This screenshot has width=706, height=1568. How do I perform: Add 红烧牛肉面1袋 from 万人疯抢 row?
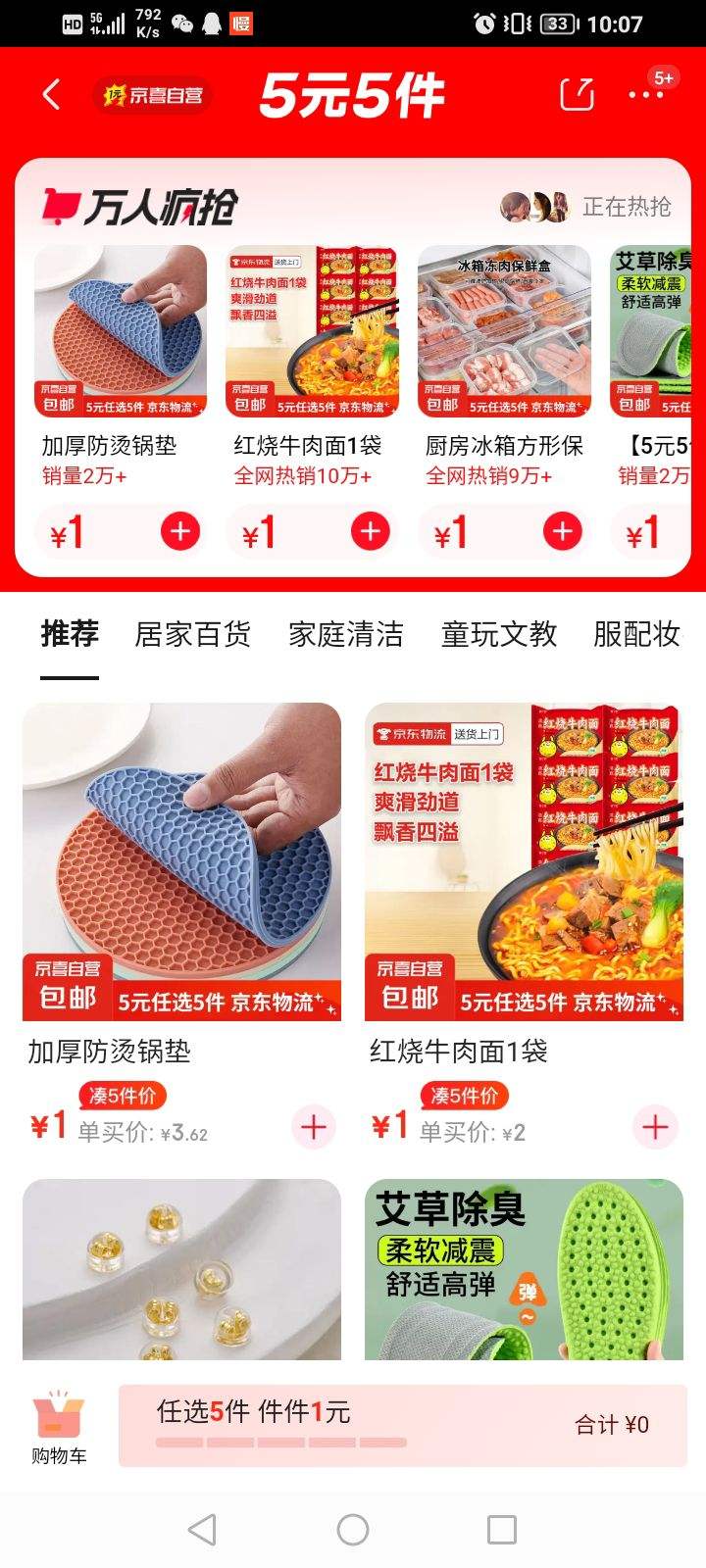pos(371,532)
